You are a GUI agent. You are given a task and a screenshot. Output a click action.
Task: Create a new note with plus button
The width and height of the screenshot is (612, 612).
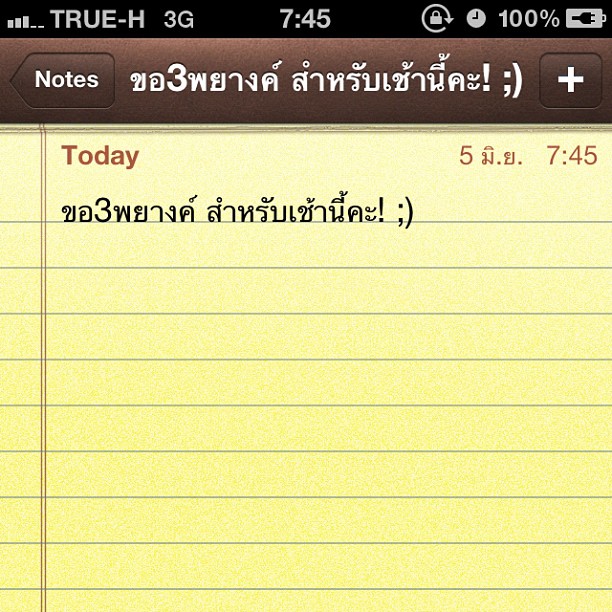[570, 80]
